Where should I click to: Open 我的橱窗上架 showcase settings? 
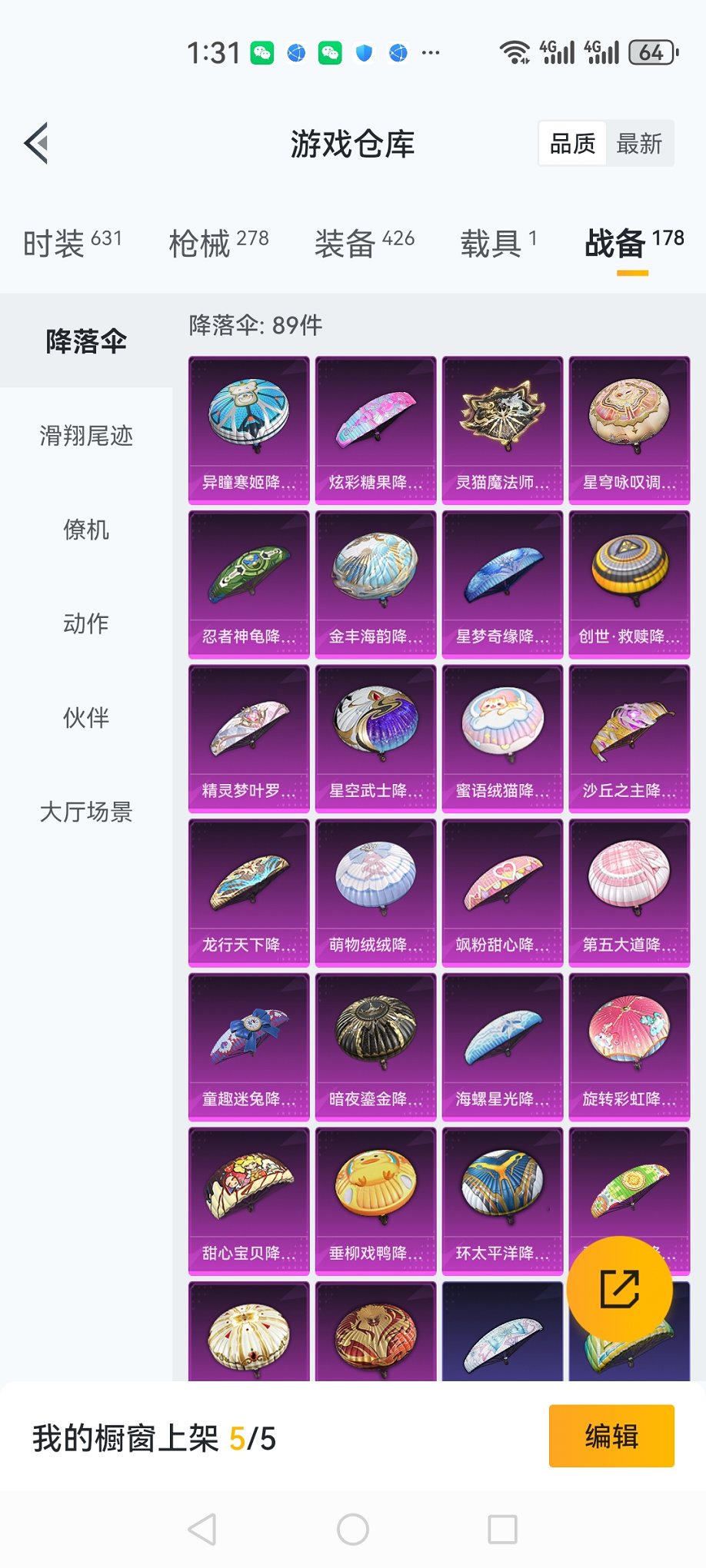[x=154, y=1435]
